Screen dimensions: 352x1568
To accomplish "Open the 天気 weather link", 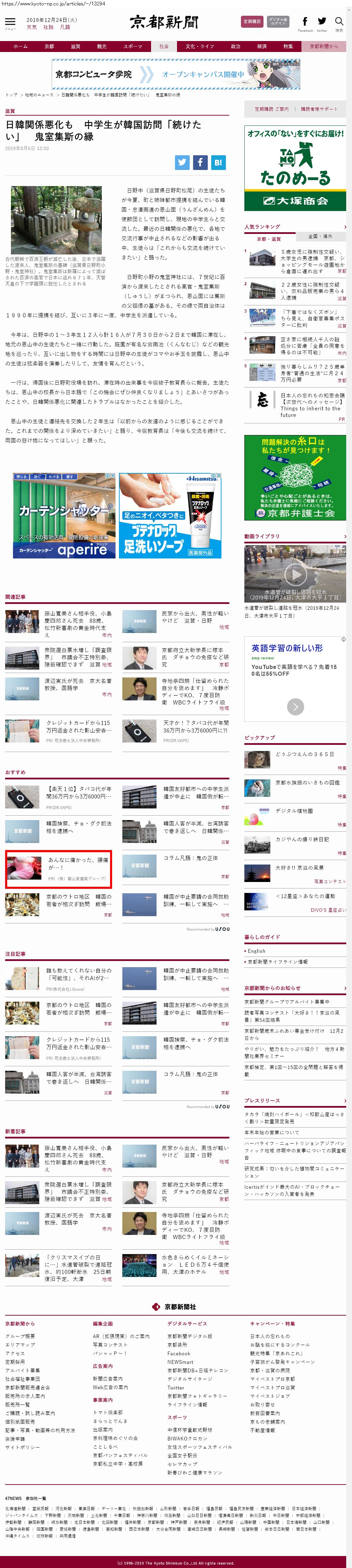I will pyautogui.click(x=32, y=27).
